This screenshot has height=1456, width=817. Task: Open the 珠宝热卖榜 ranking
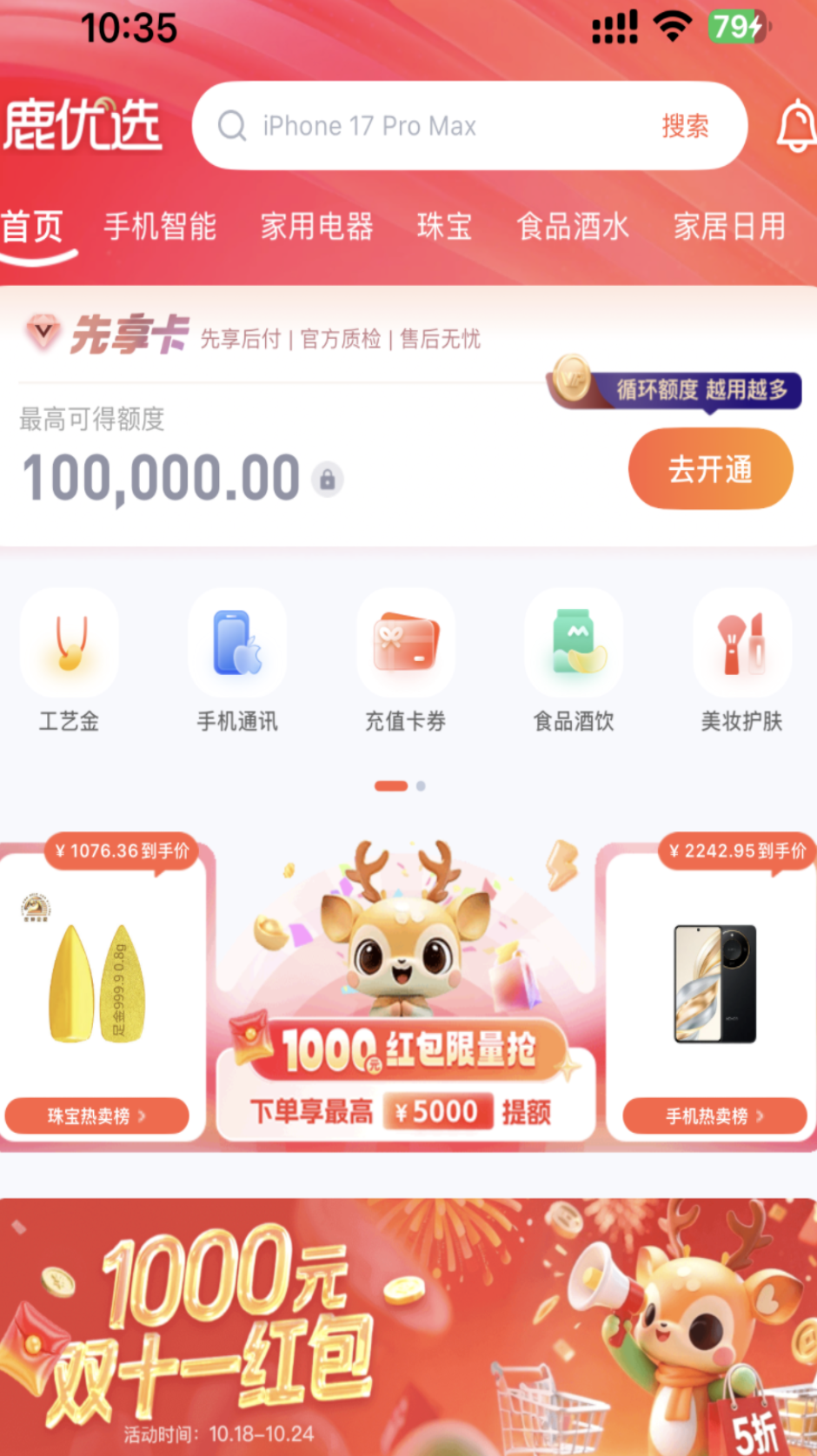click(x=96, y=1116)
